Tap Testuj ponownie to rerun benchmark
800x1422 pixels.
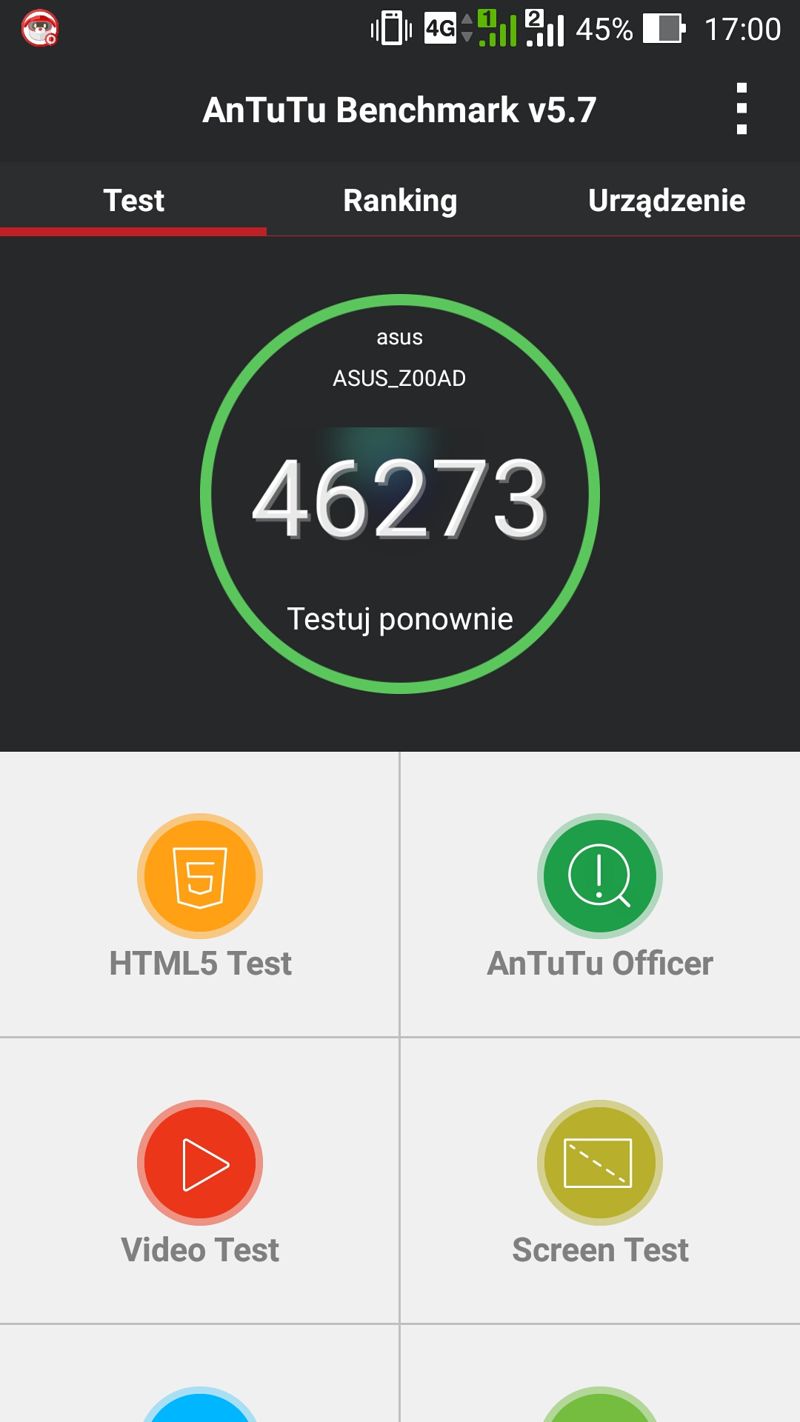click(x=400, y=618)
